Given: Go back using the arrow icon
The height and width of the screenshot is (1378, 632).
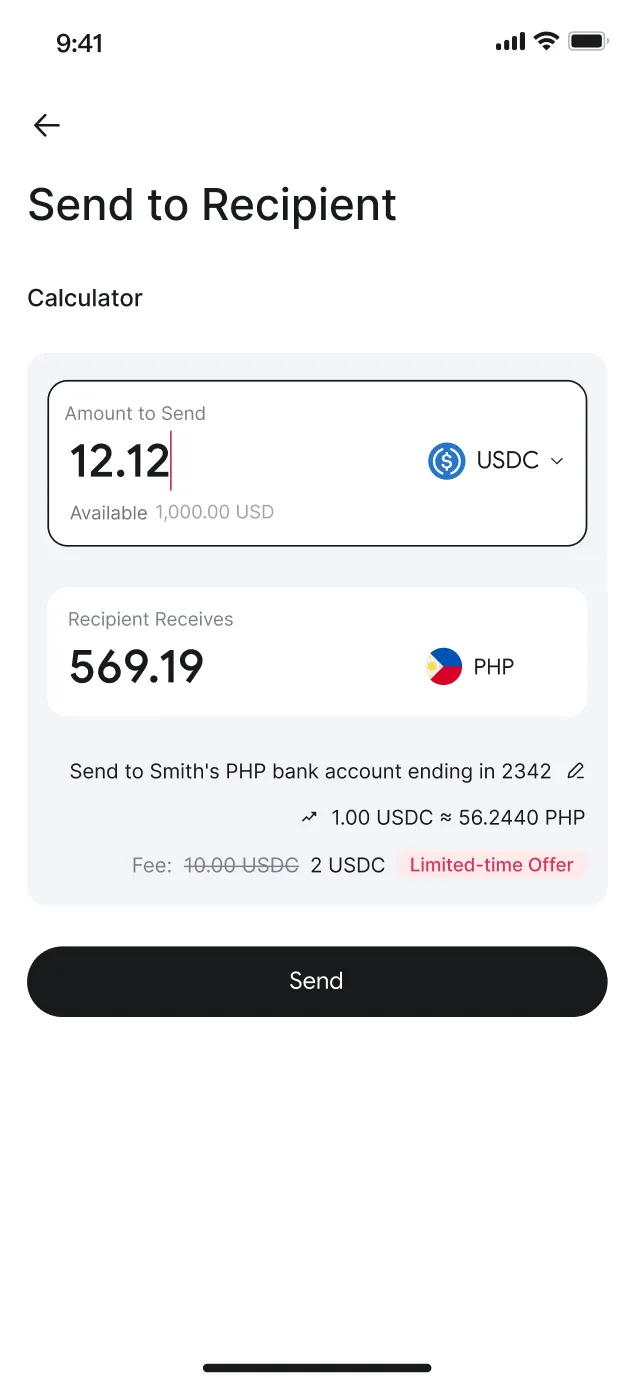Looking at the screenshot, I should pyautogui.click(x=47, y=125).
